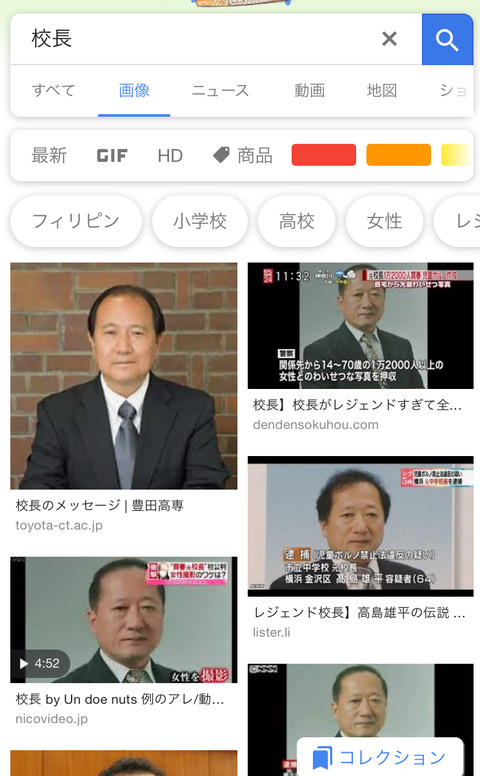Switch to the すべて tab

[53, 91]
